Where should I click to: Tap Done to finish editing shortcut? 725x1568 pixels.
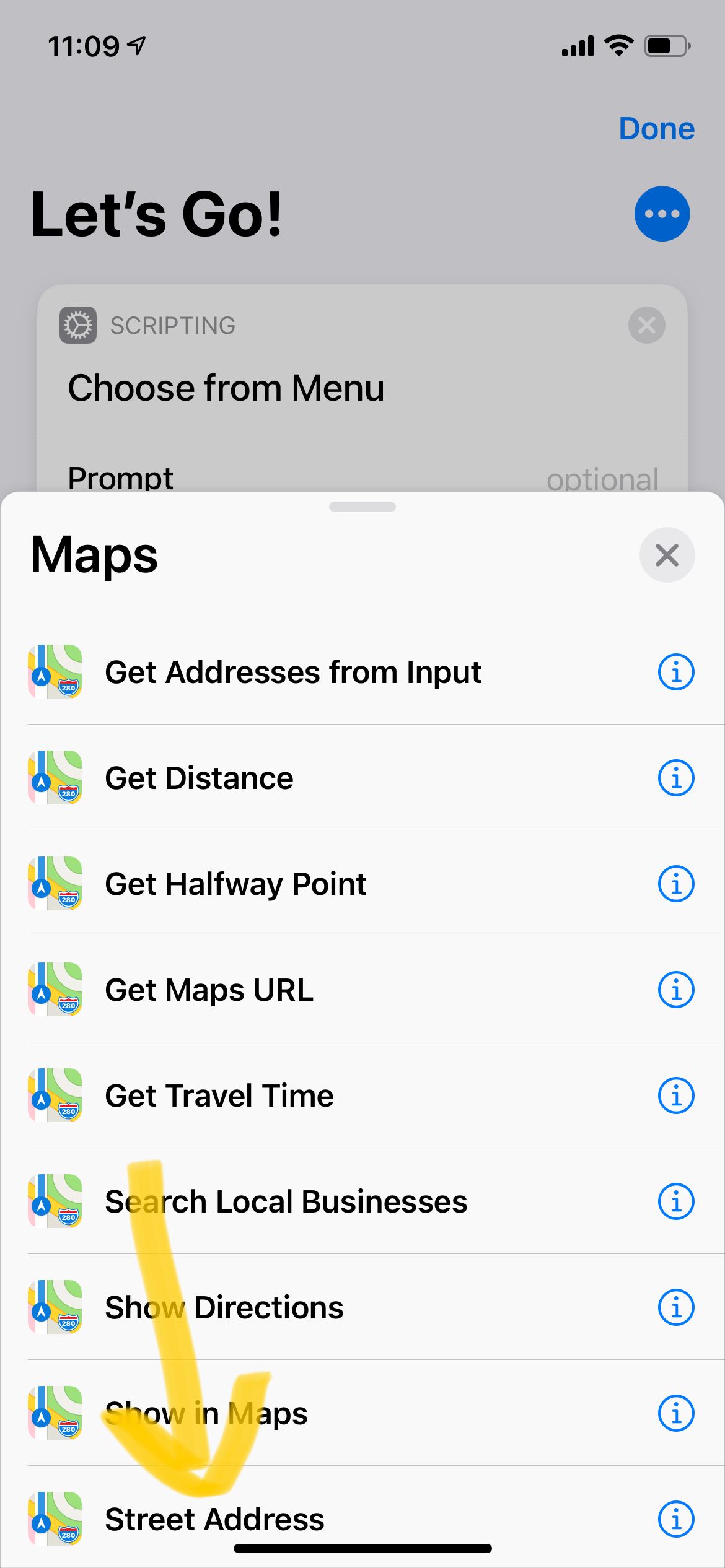(x=656, y=129)
